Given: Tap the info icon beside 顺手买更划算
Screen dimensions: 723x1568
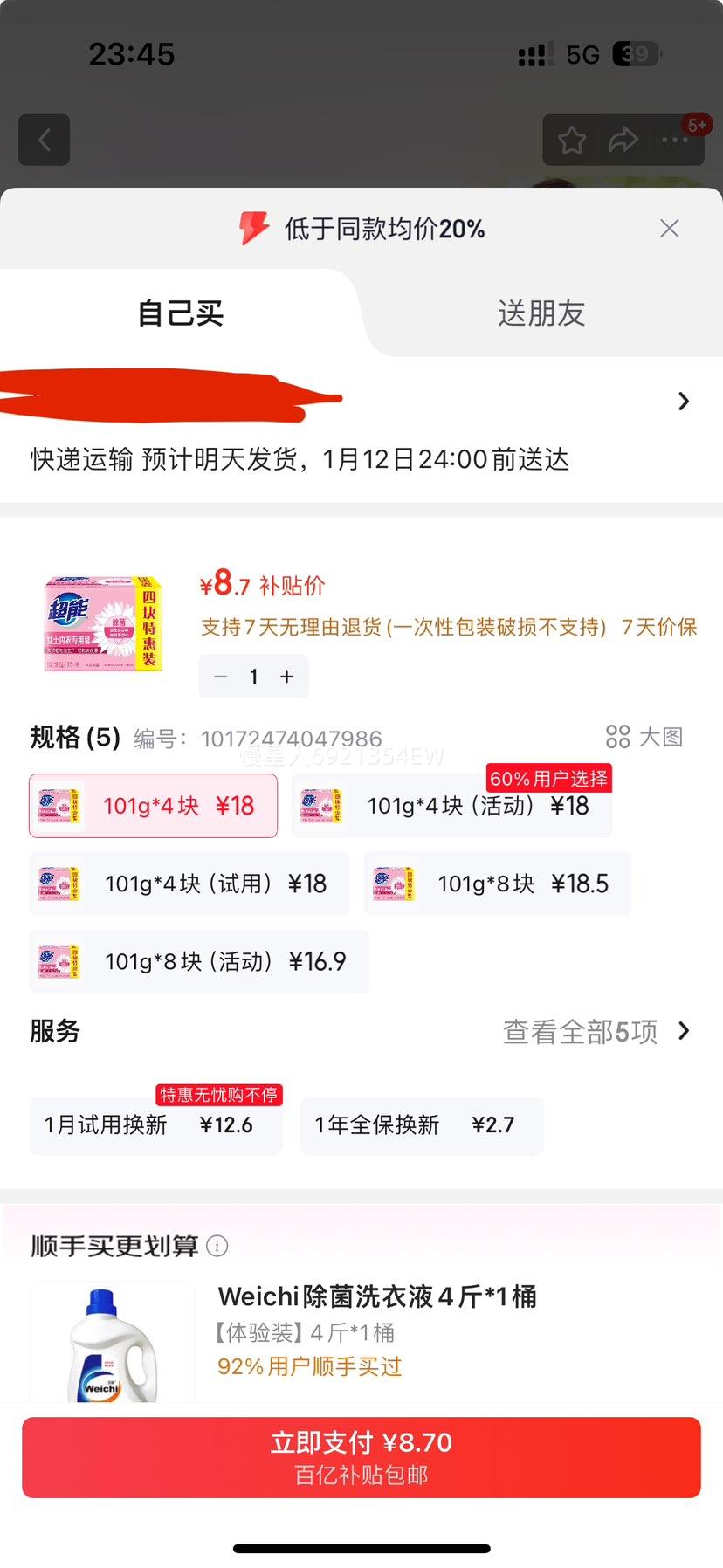Looking at the screenshot, I should click(x=216, y=1246).
